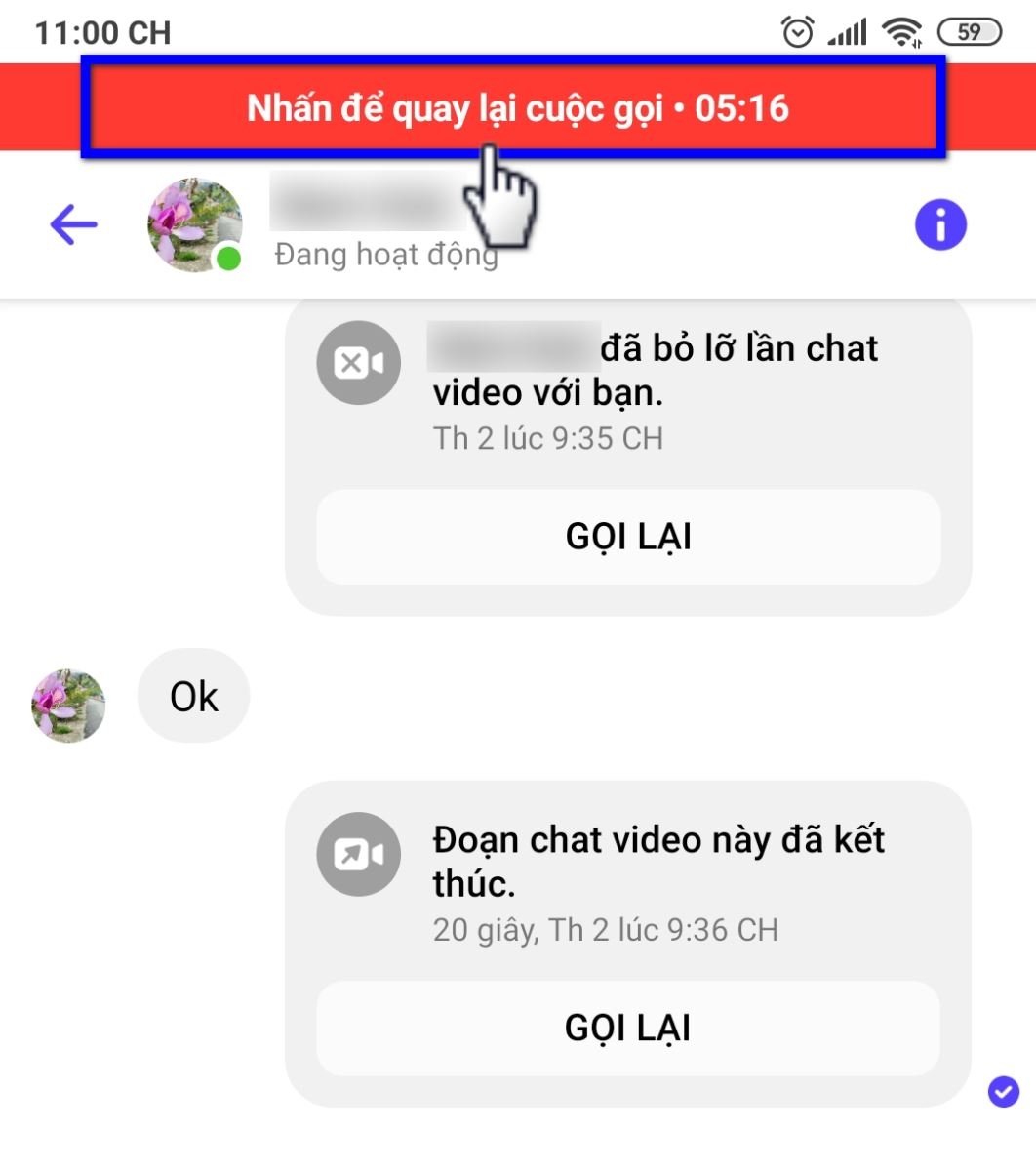Select the Ok message bubble

coord(194,695)
